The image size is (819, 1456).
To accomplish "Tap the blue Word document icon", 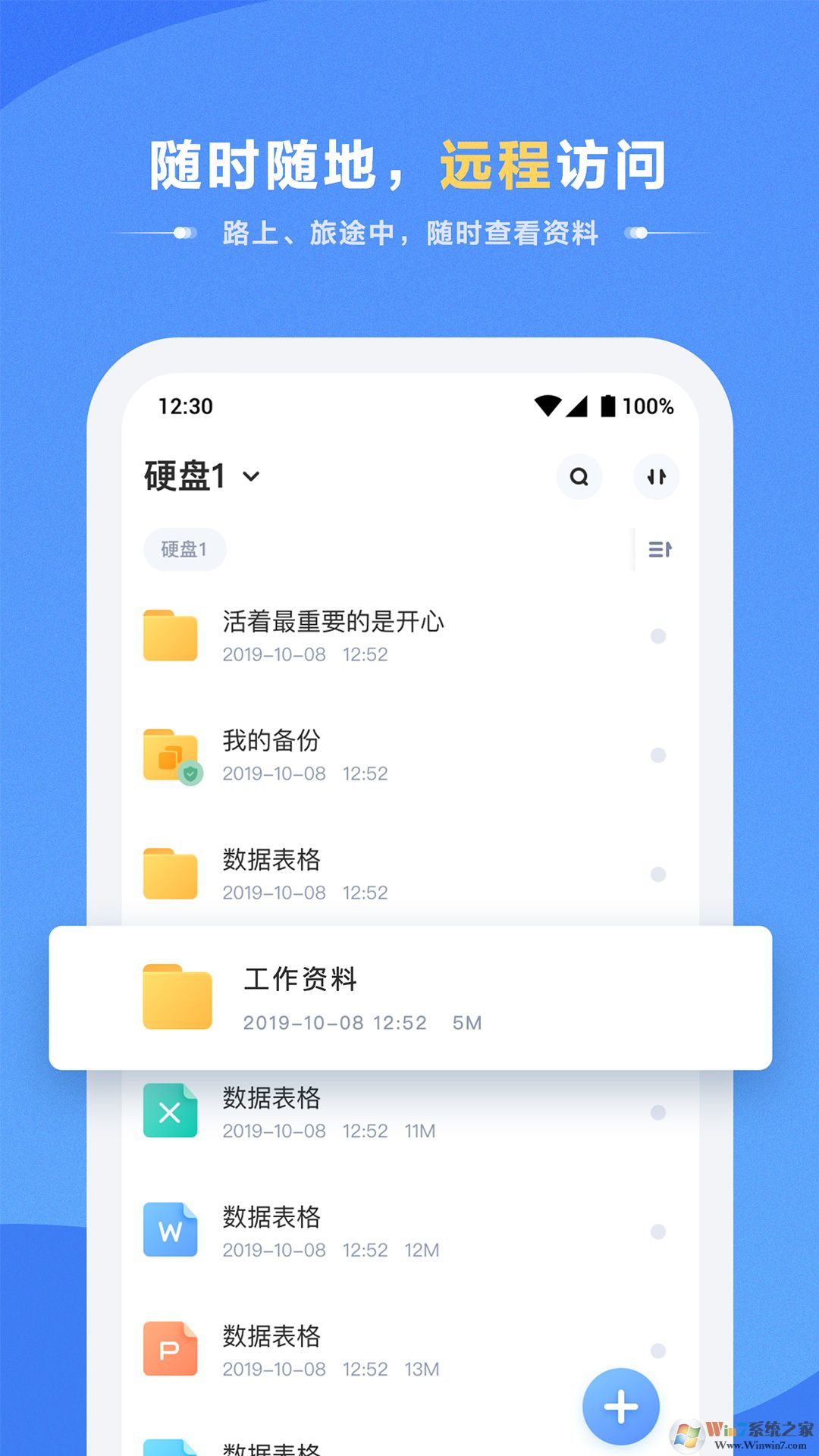I will pyautogui.click(x=170, y=1230).
